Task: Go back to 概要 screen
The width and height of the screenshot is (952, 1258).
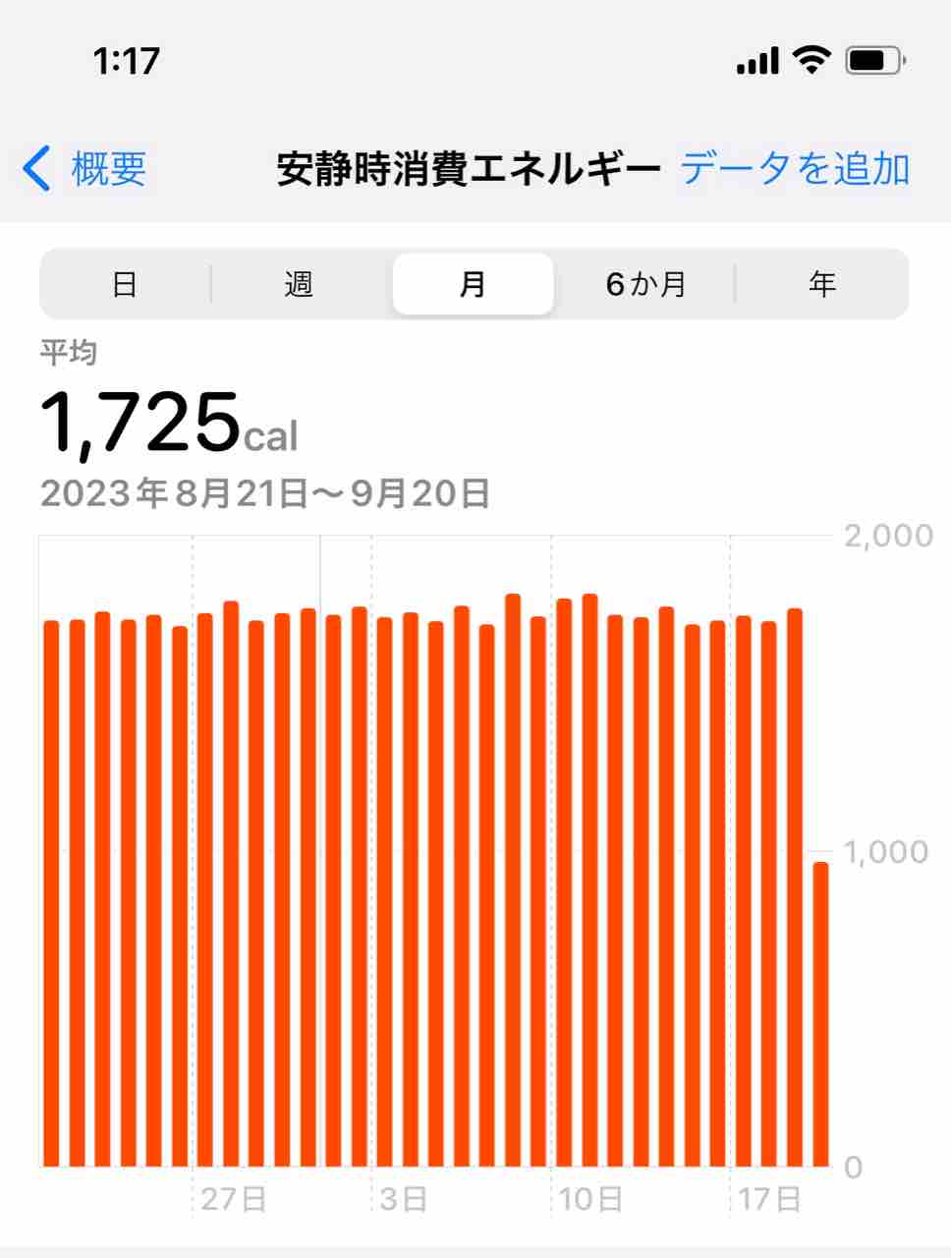Action: click(x=84, y=168)
